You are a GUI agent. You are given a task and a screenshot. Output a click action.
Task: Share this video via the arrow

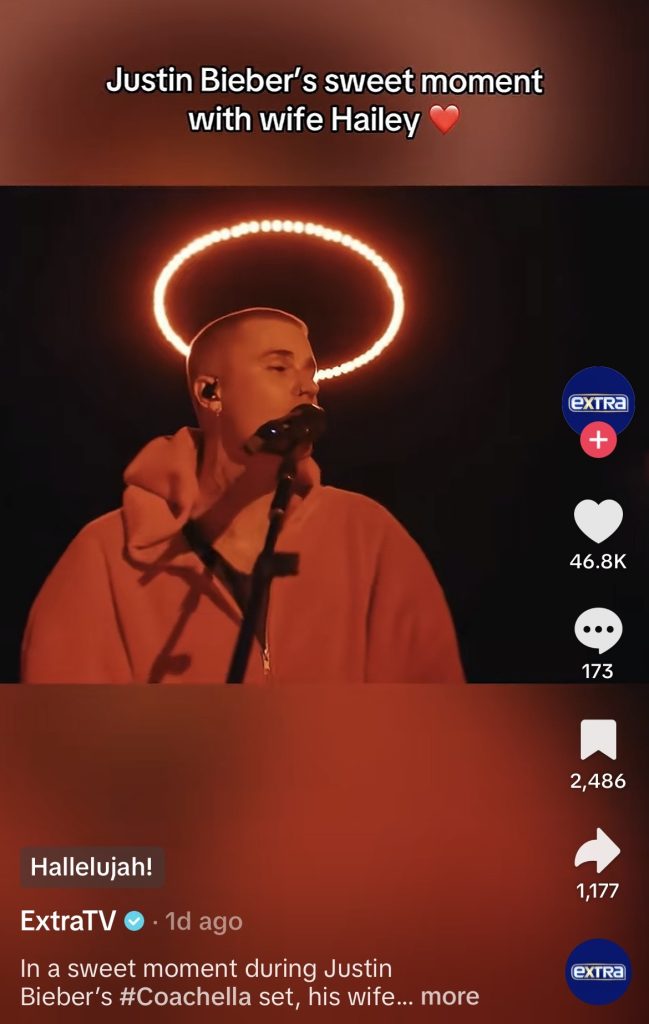598,851
